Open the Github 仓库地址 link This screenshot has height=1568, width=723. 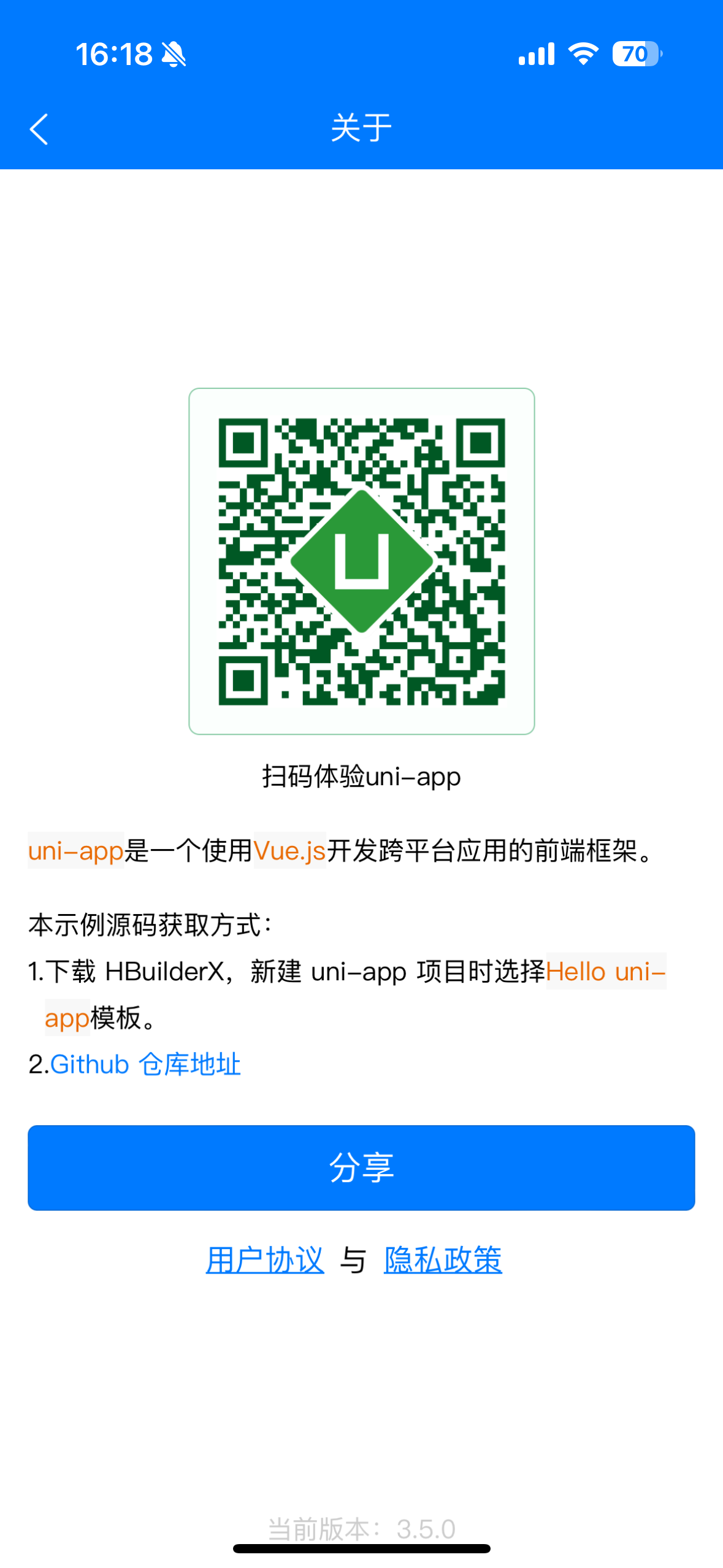(x=145, y=1064)
